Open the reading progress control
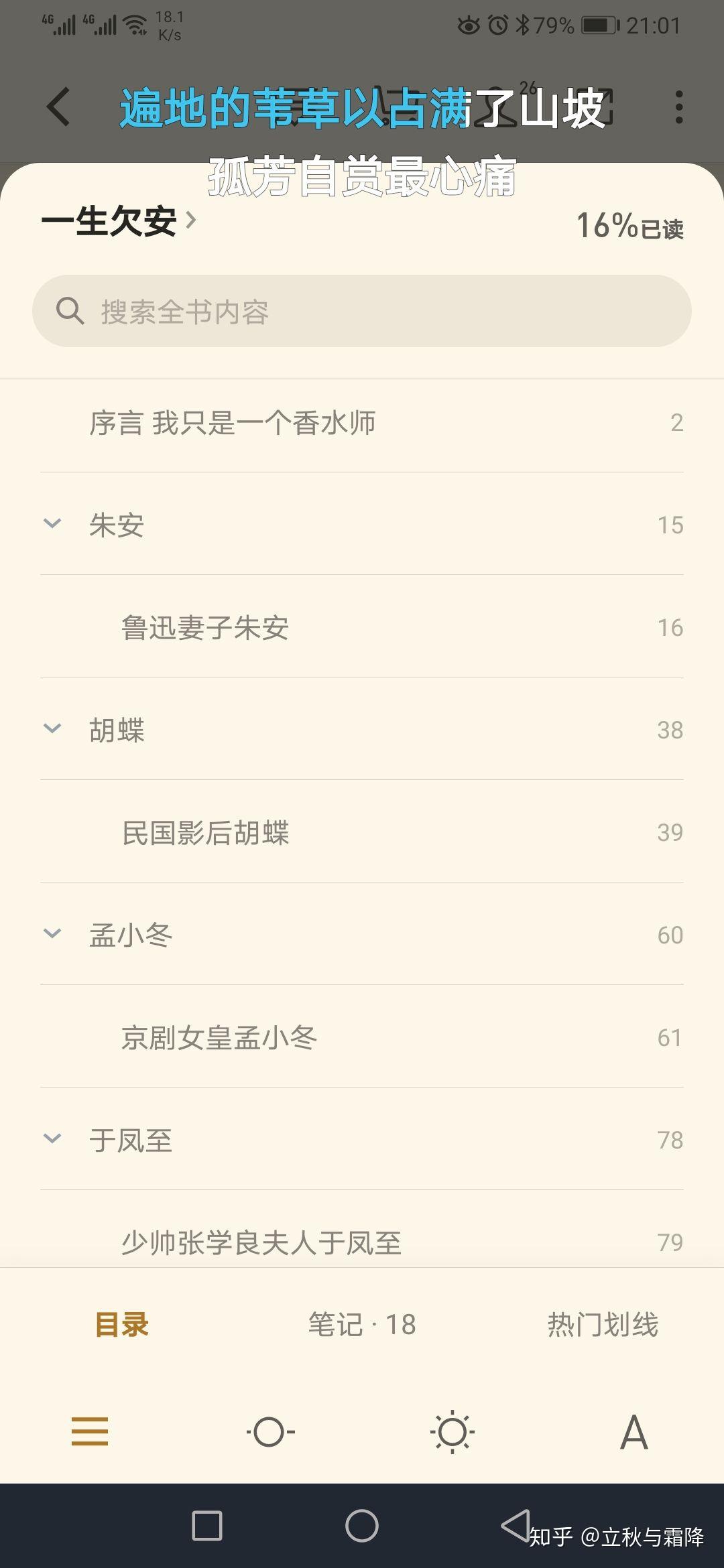This screenshot has width=724, height=1568. tap(270, 1432)
